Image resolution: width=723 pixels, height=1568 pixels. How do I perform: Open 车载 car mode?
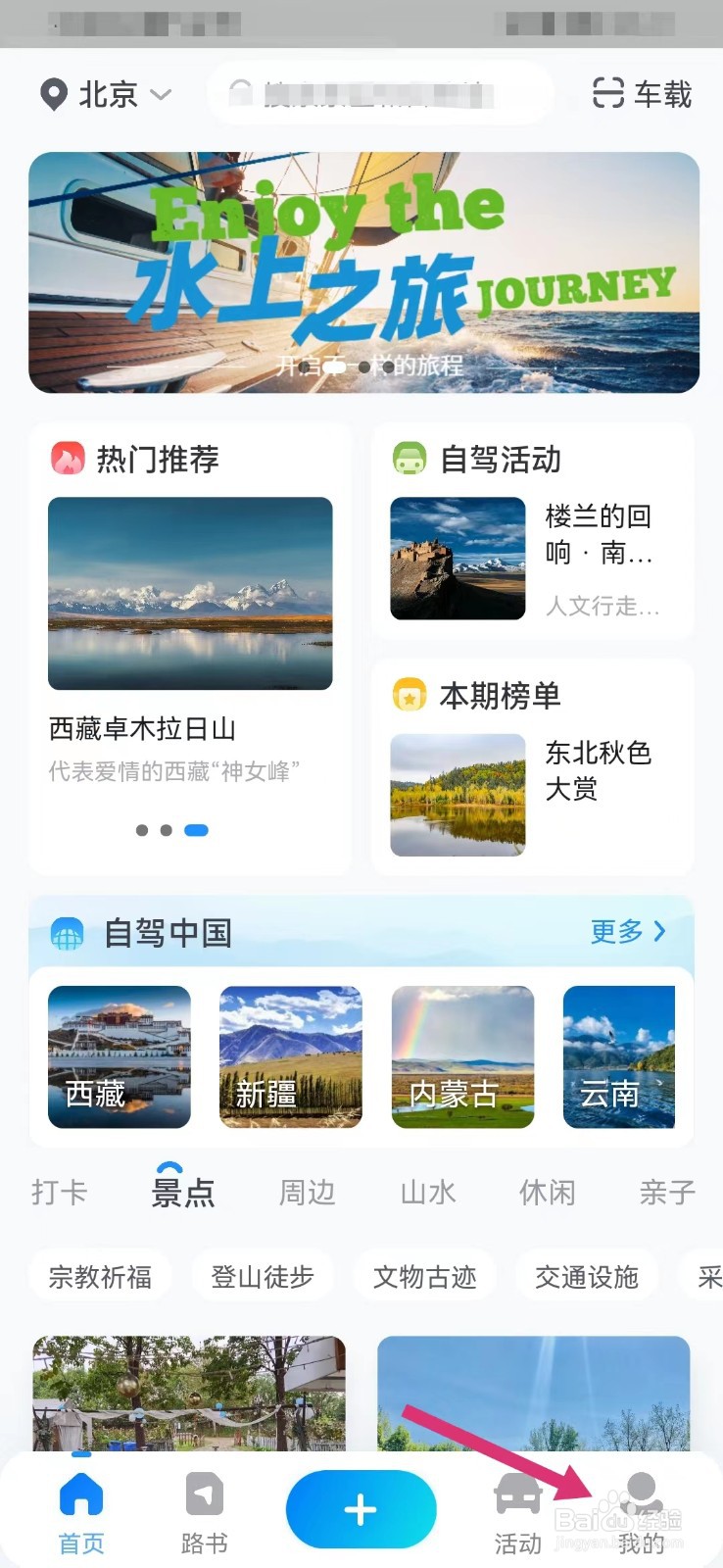click(643, 94)
